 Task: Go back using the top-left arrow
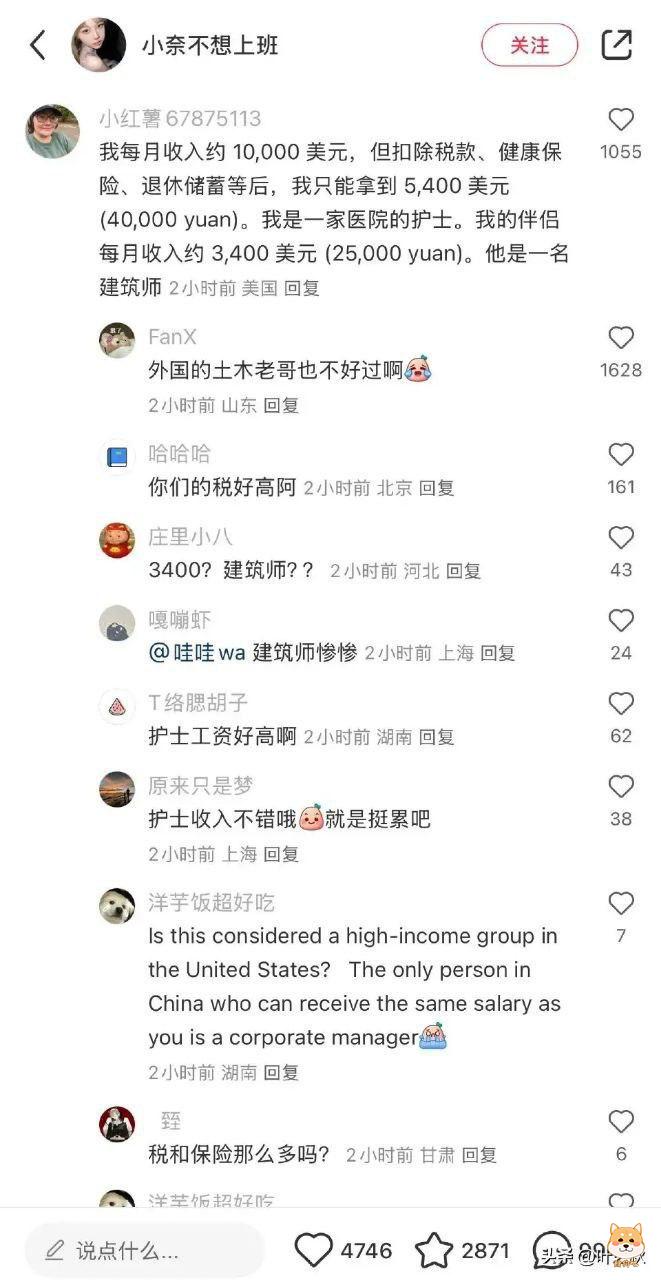[38, 45]
